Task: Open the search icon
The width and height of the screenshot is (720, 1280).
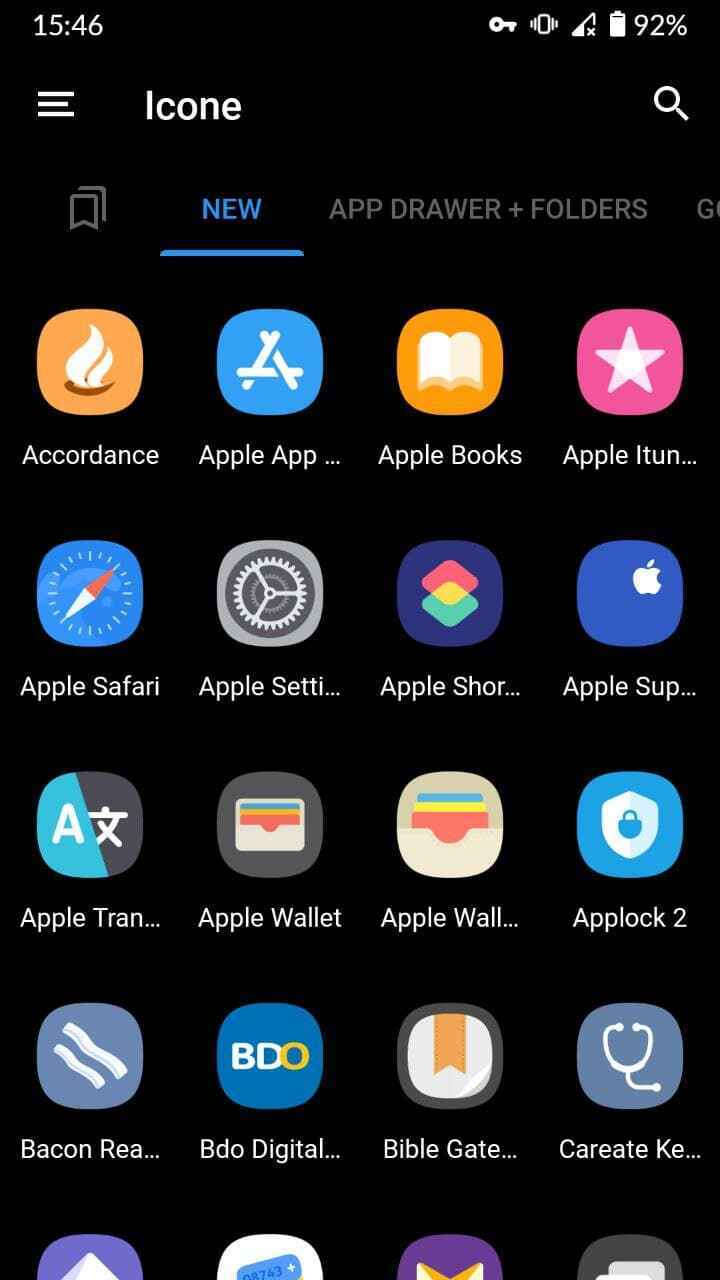Action: (671, 103)
